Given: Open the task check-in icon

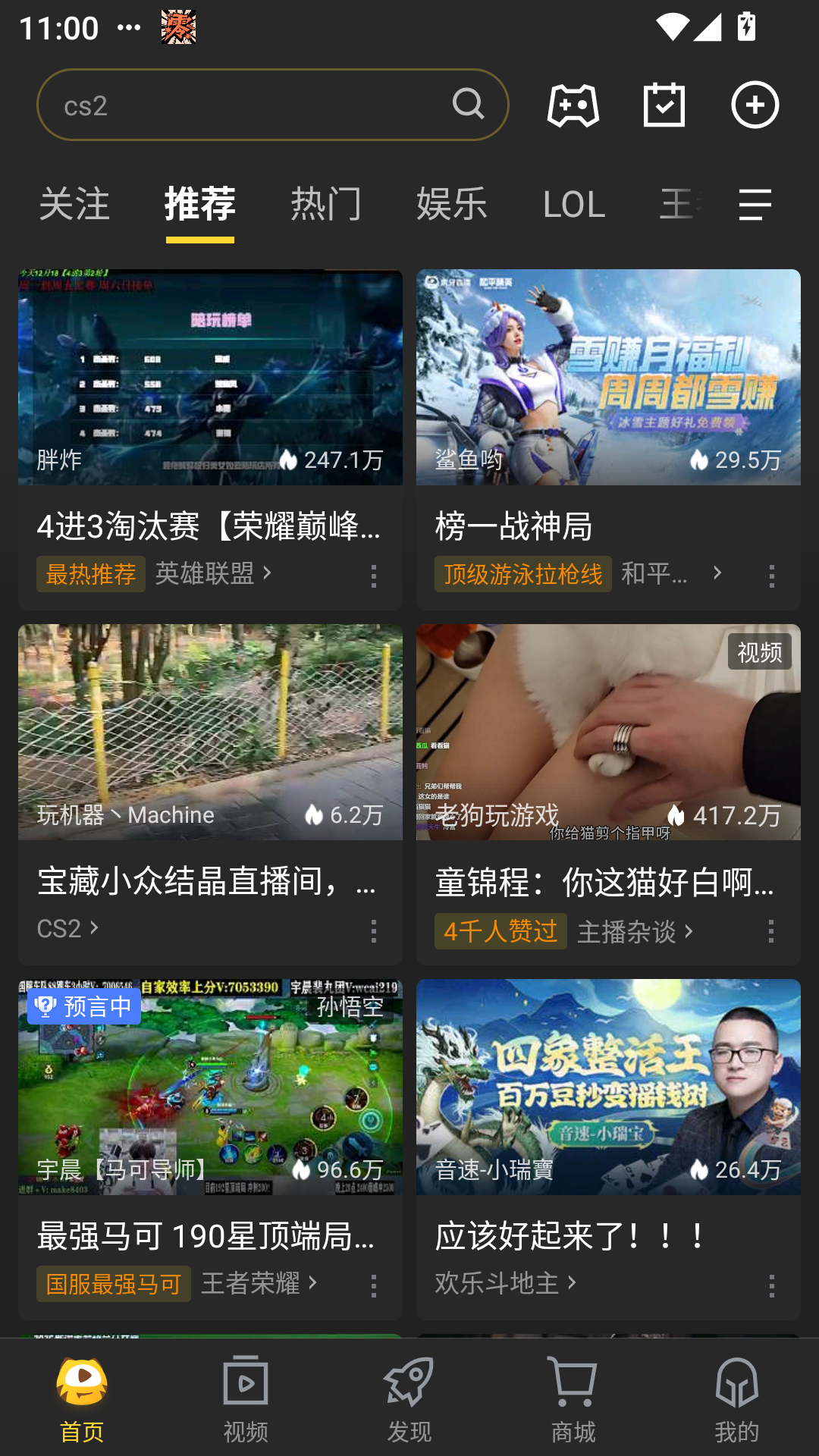Looking at the screenshot, I should pyautogui.click(x=665, y=105).
